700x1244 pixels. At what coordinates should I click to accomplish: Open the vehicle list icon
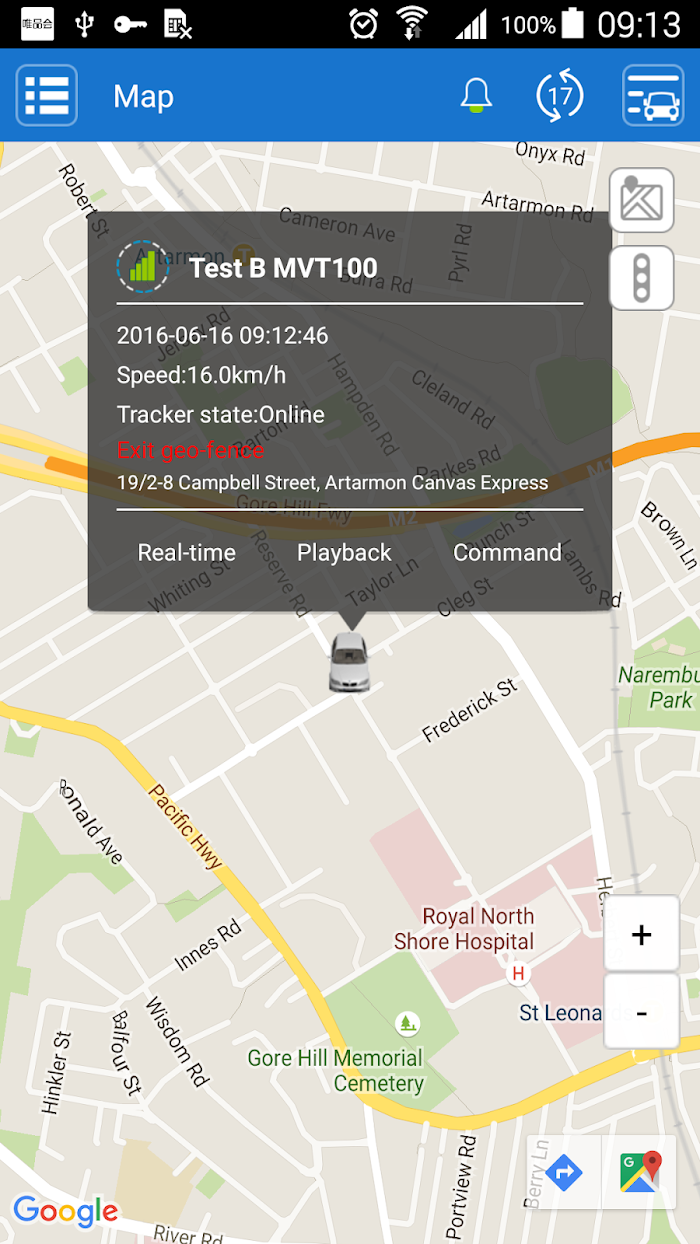[653, 96]
